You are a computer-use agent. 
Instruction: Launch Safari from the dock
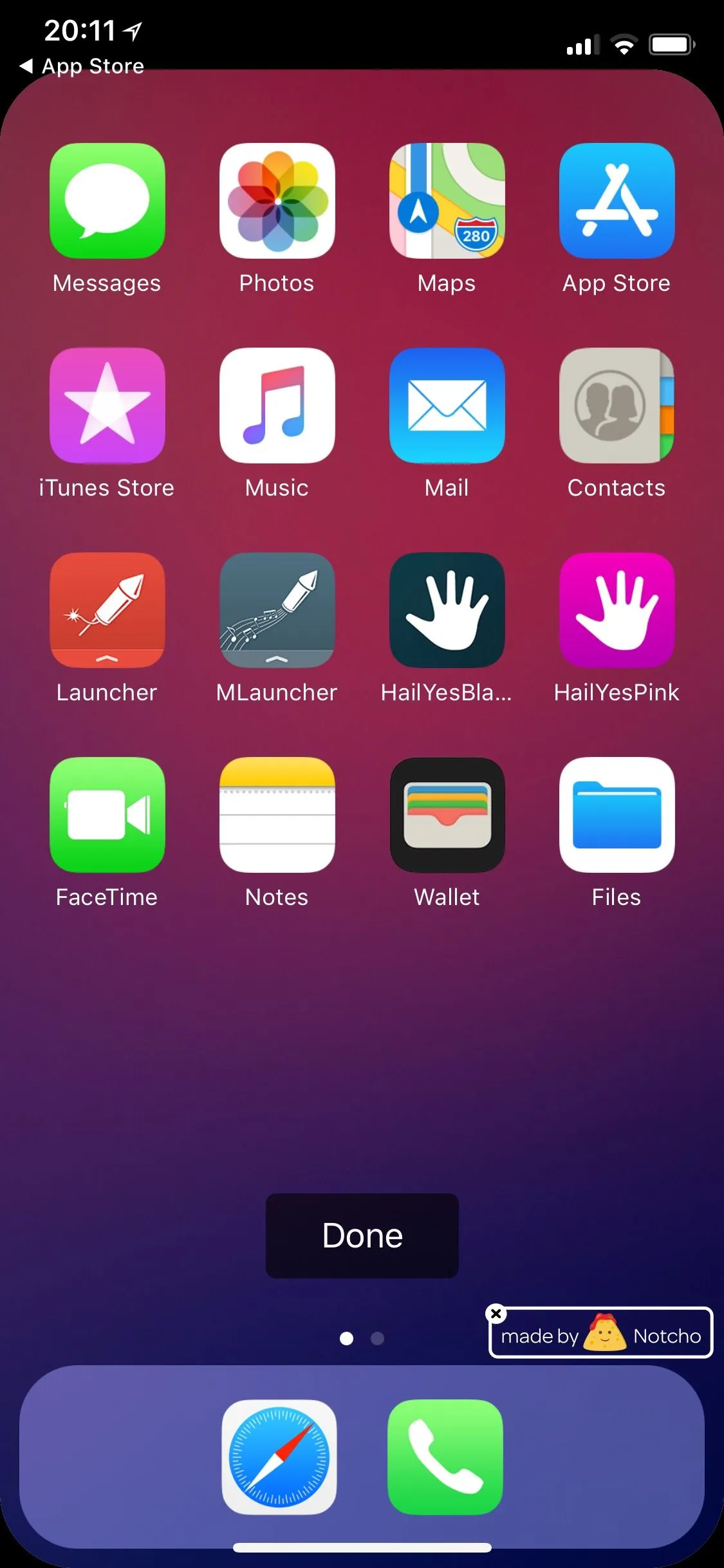[x=279, y=1457]
